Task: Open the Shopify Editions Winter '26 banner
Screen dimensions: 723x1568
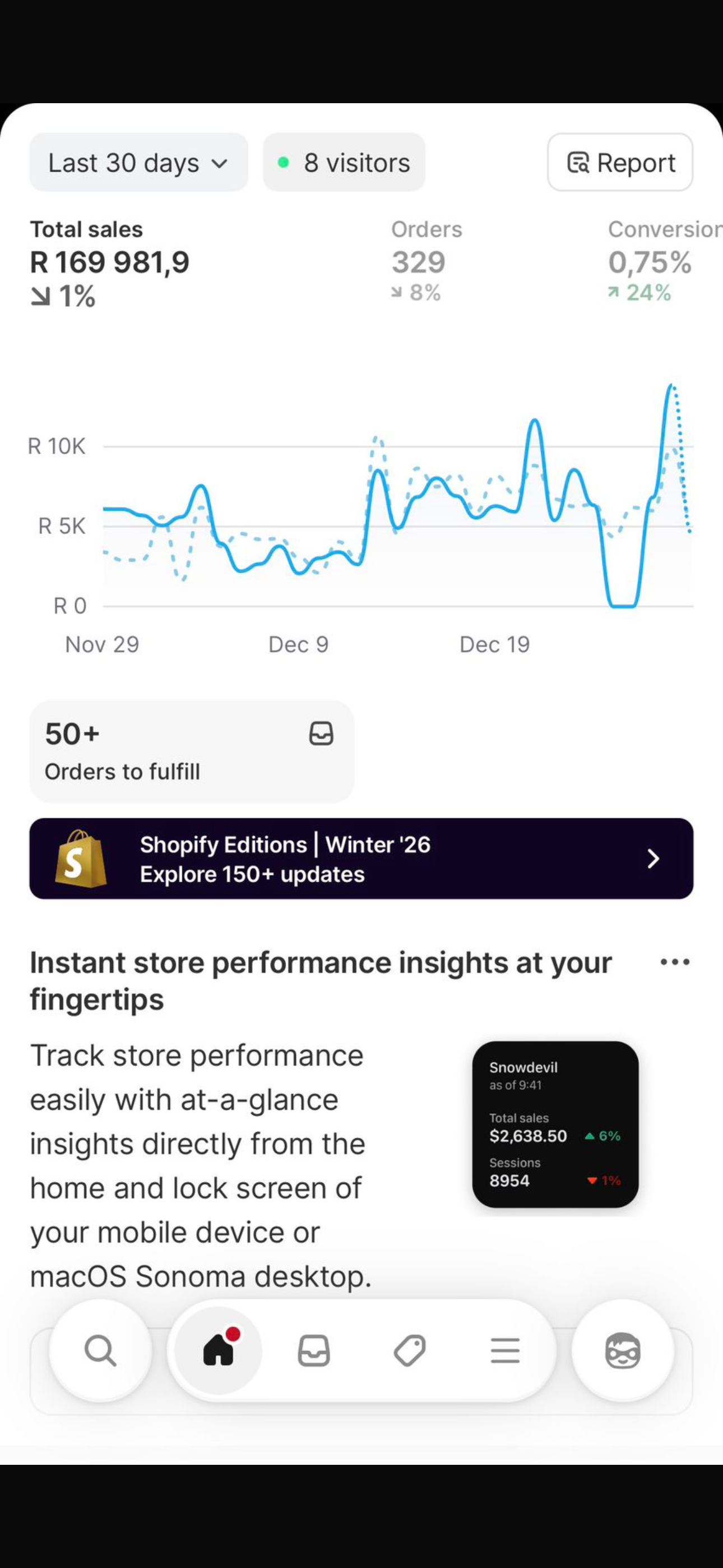Action: 361,858
